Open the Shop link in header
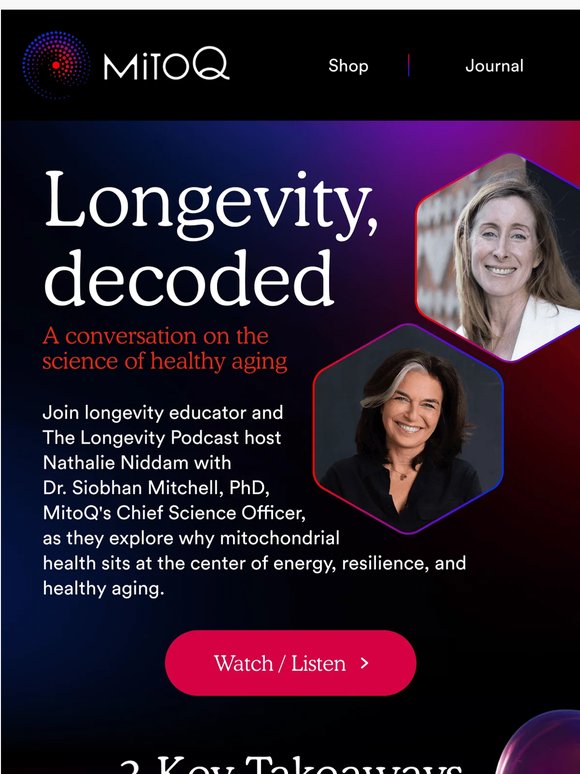This screenshot has height=774, width=580. [x=348, y=66]
